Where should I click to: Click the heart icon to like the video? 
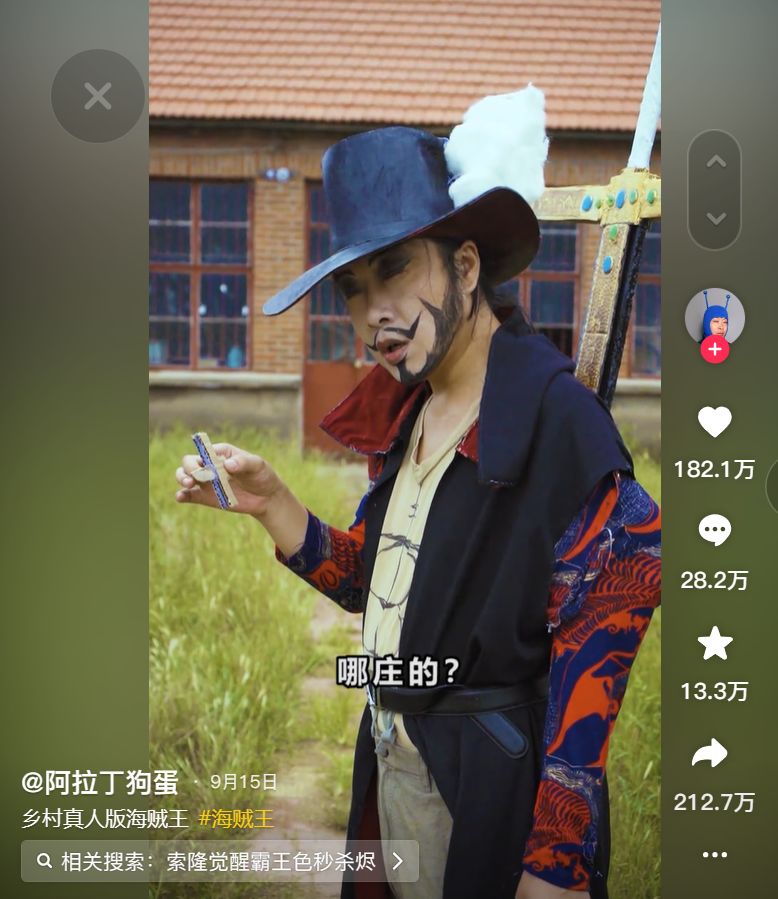point(714,424)
